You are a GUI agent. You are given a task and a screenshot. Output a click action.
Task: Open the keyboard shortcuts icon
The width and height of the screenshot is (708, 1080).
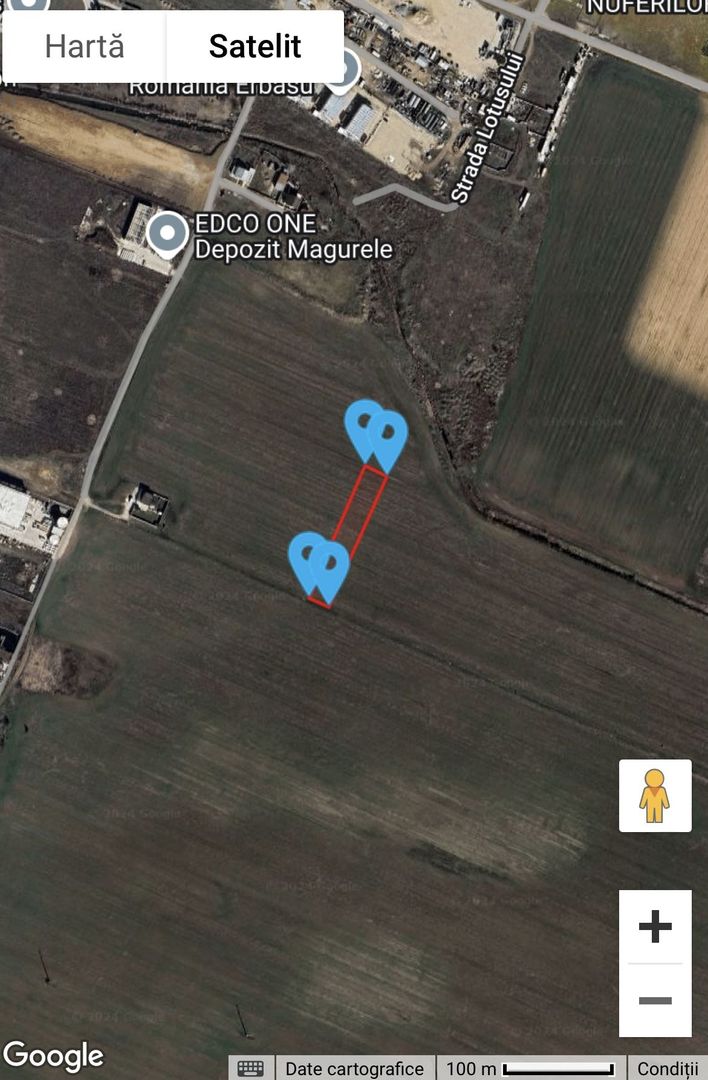pos(251,1068)
